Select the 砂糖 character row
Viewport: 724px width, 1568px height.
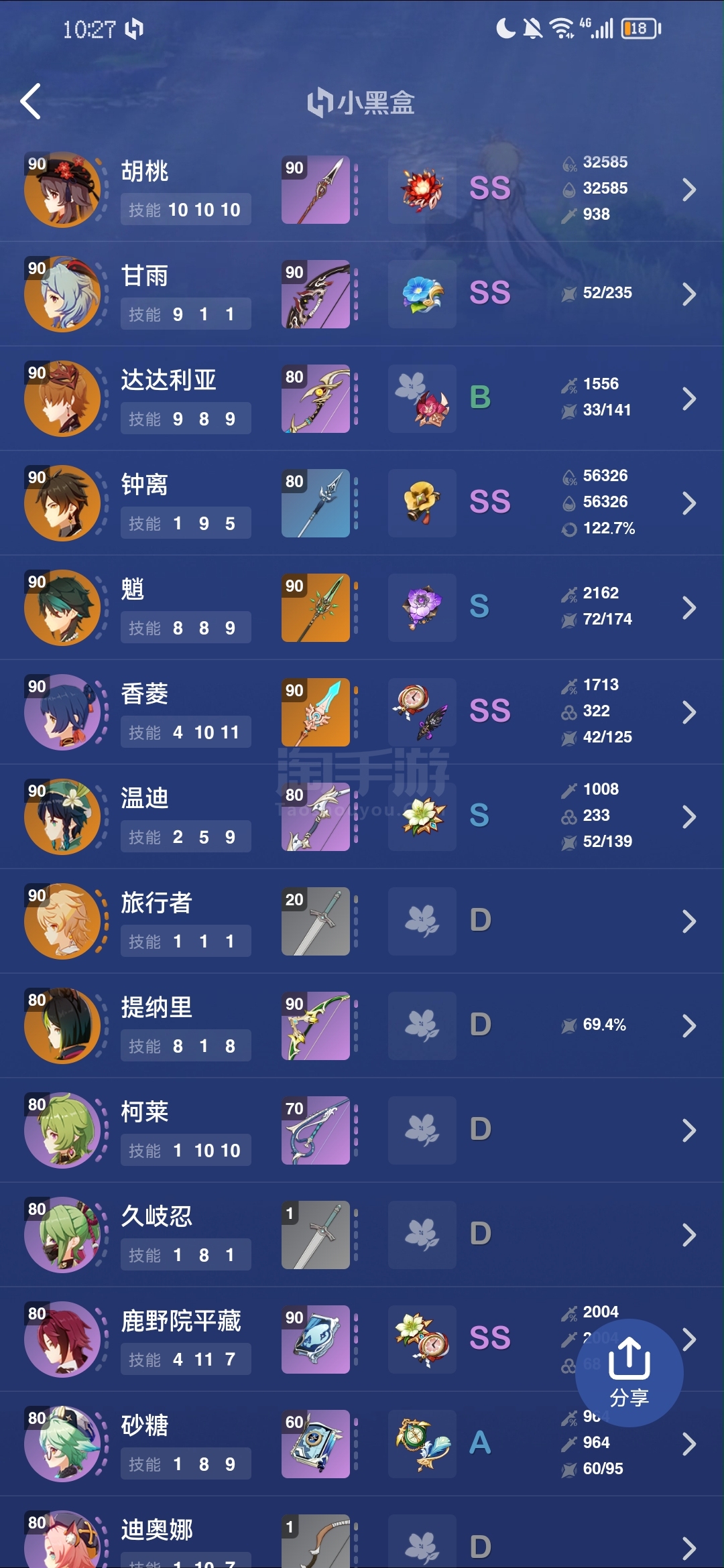[x=362, y=1444]
